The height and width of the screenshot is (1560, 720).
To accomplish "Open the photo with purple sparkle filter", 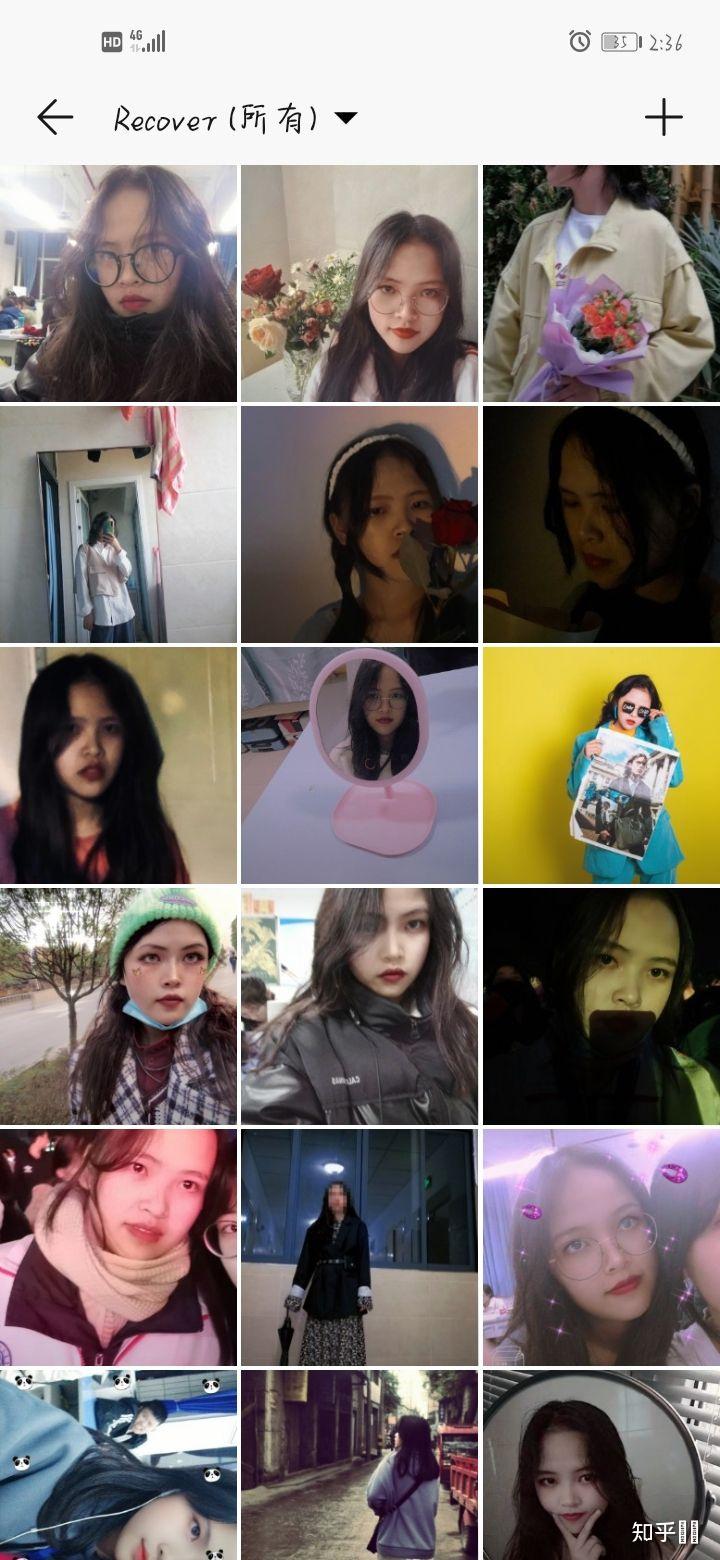I will [601, 1248].
